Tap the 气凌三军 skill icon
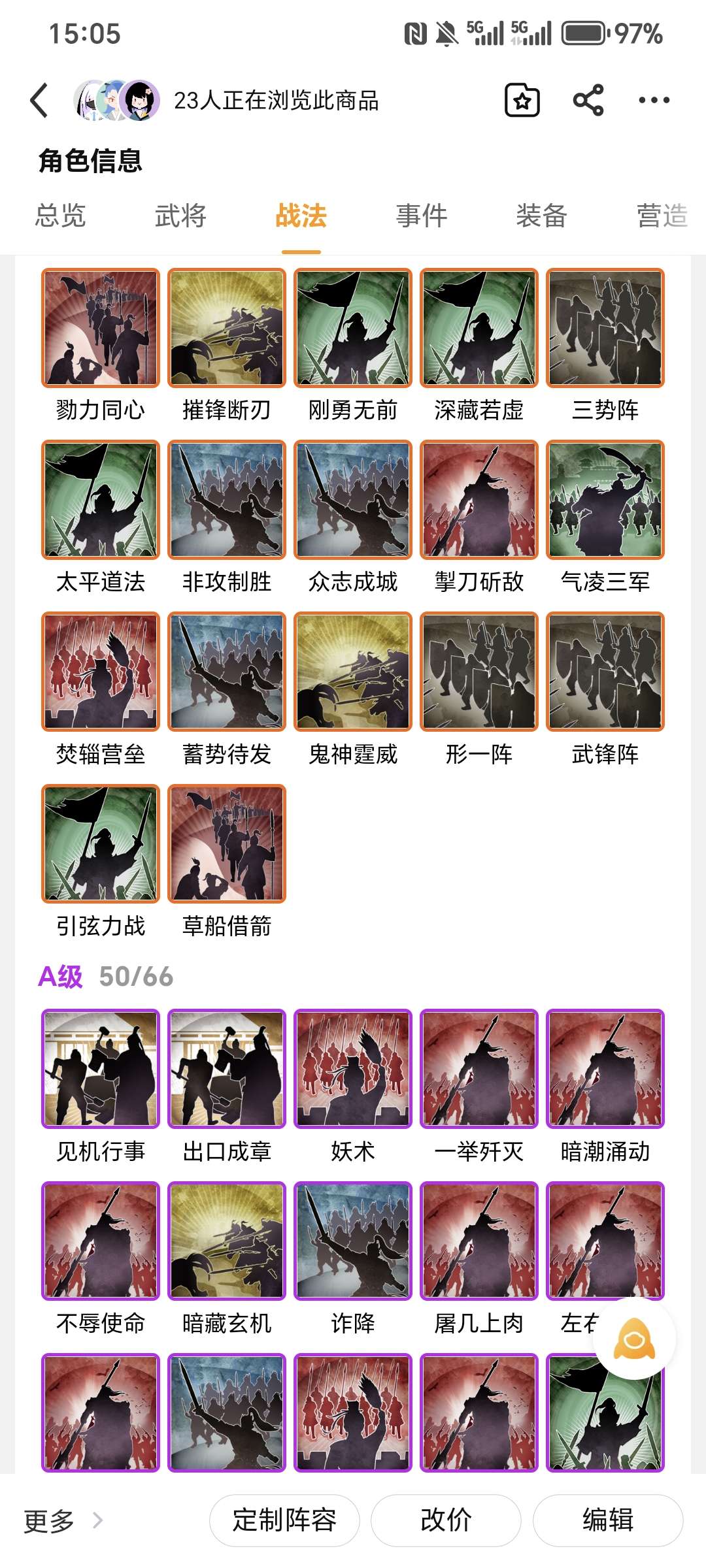The width and height of the screenshot is (706, 1568). click(605, 500)
